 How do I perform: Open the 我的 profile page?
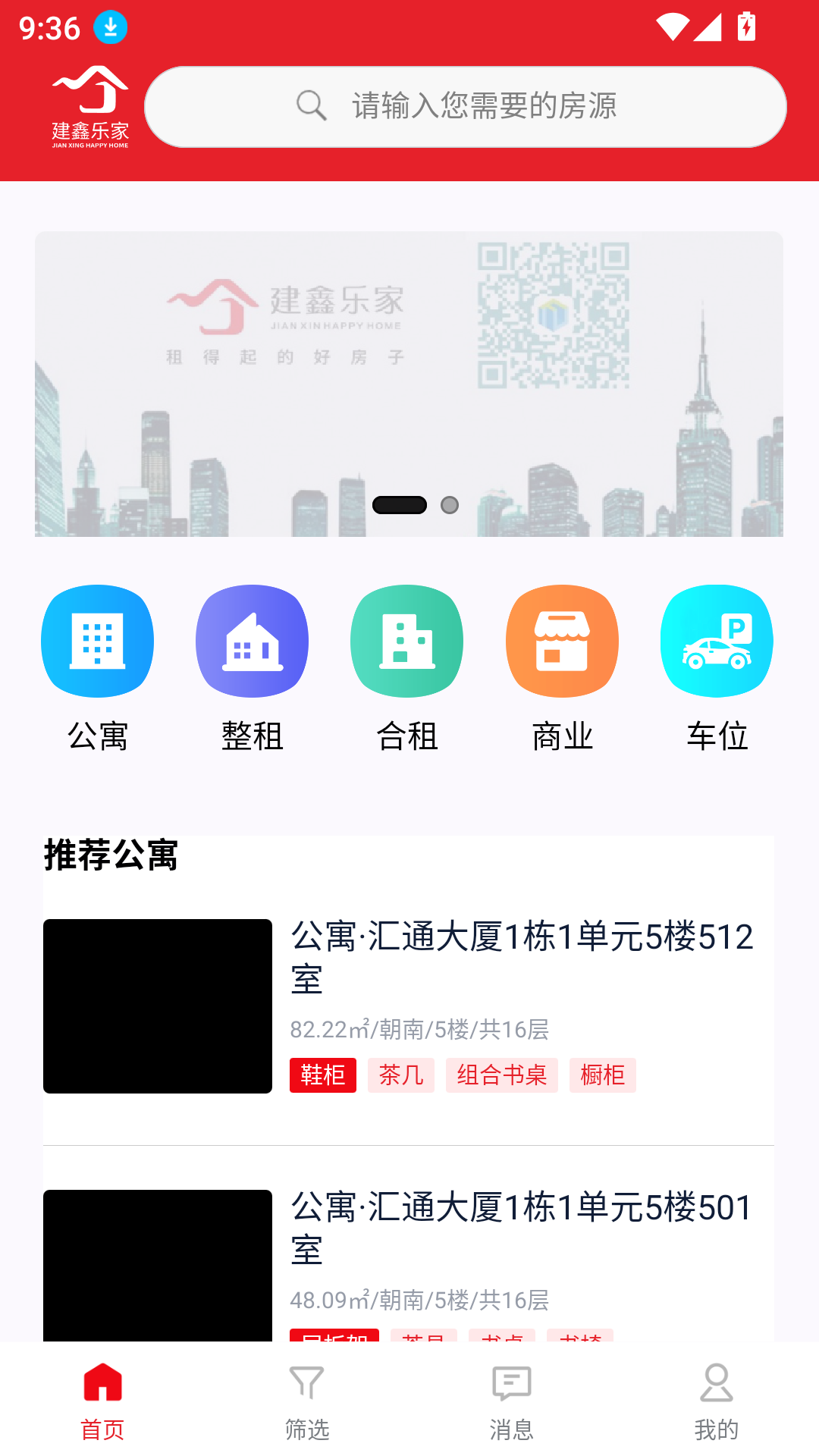click(x=715, y=1403)
